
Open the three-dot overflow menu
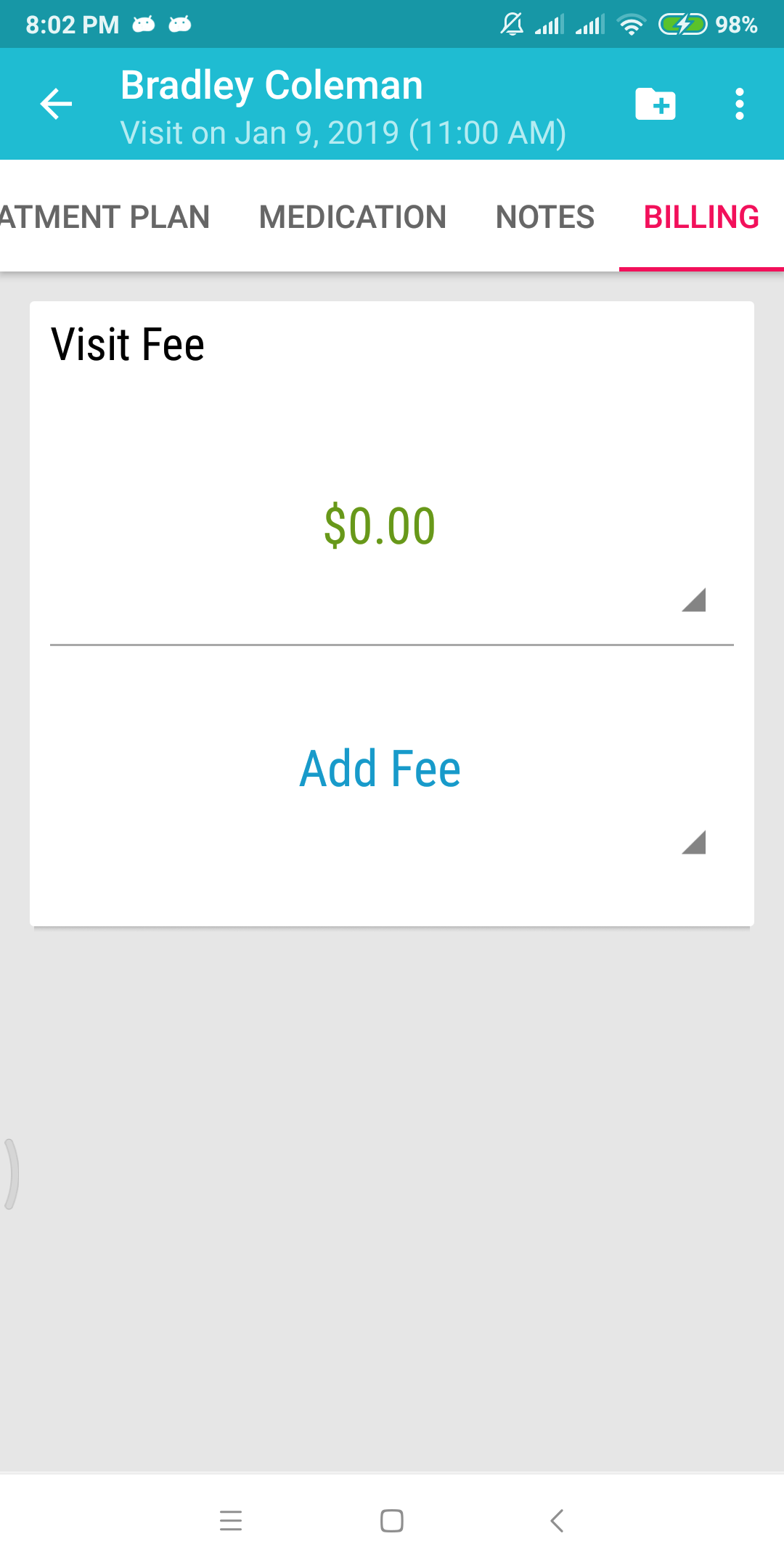coord(739,104)
